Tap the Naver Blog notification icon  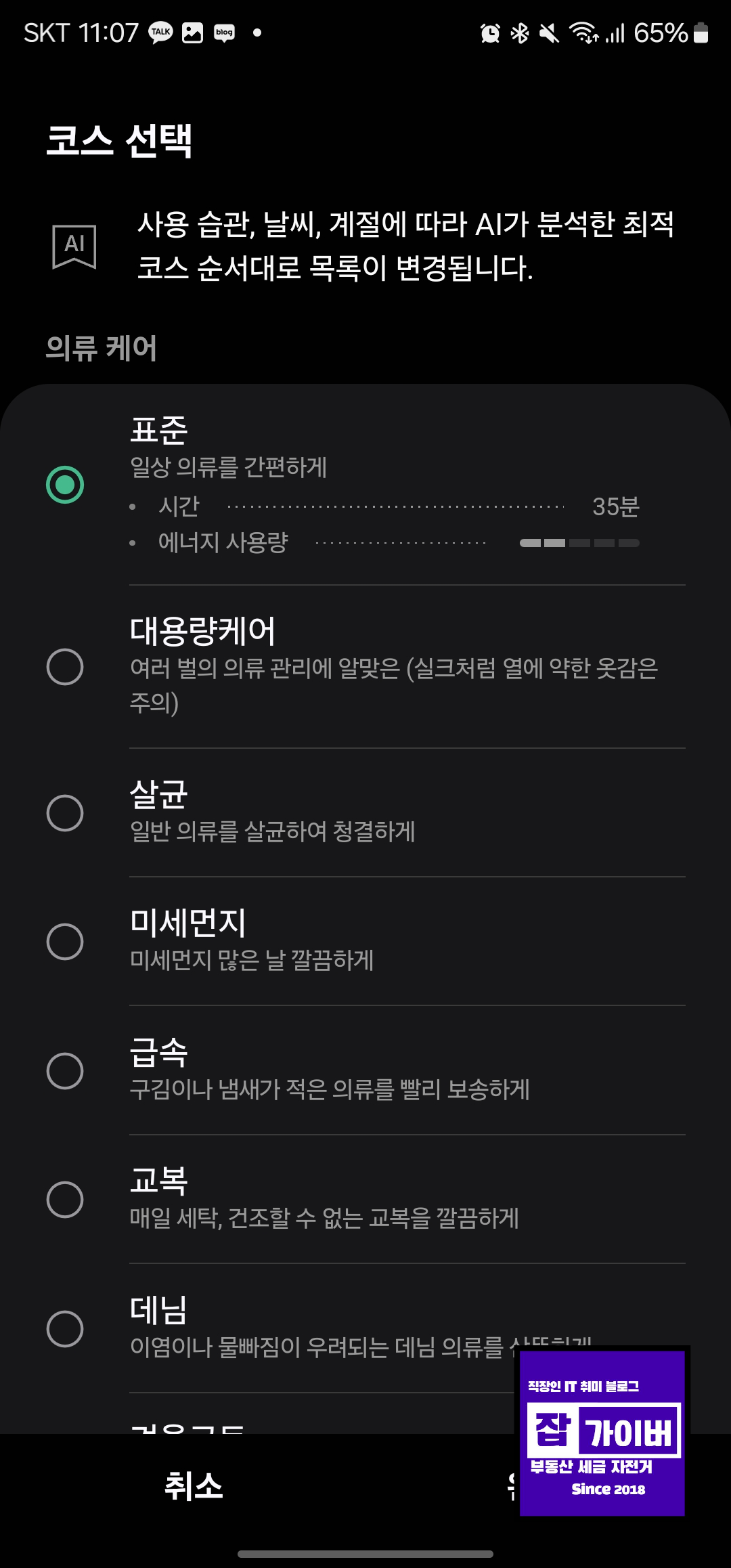223,32
